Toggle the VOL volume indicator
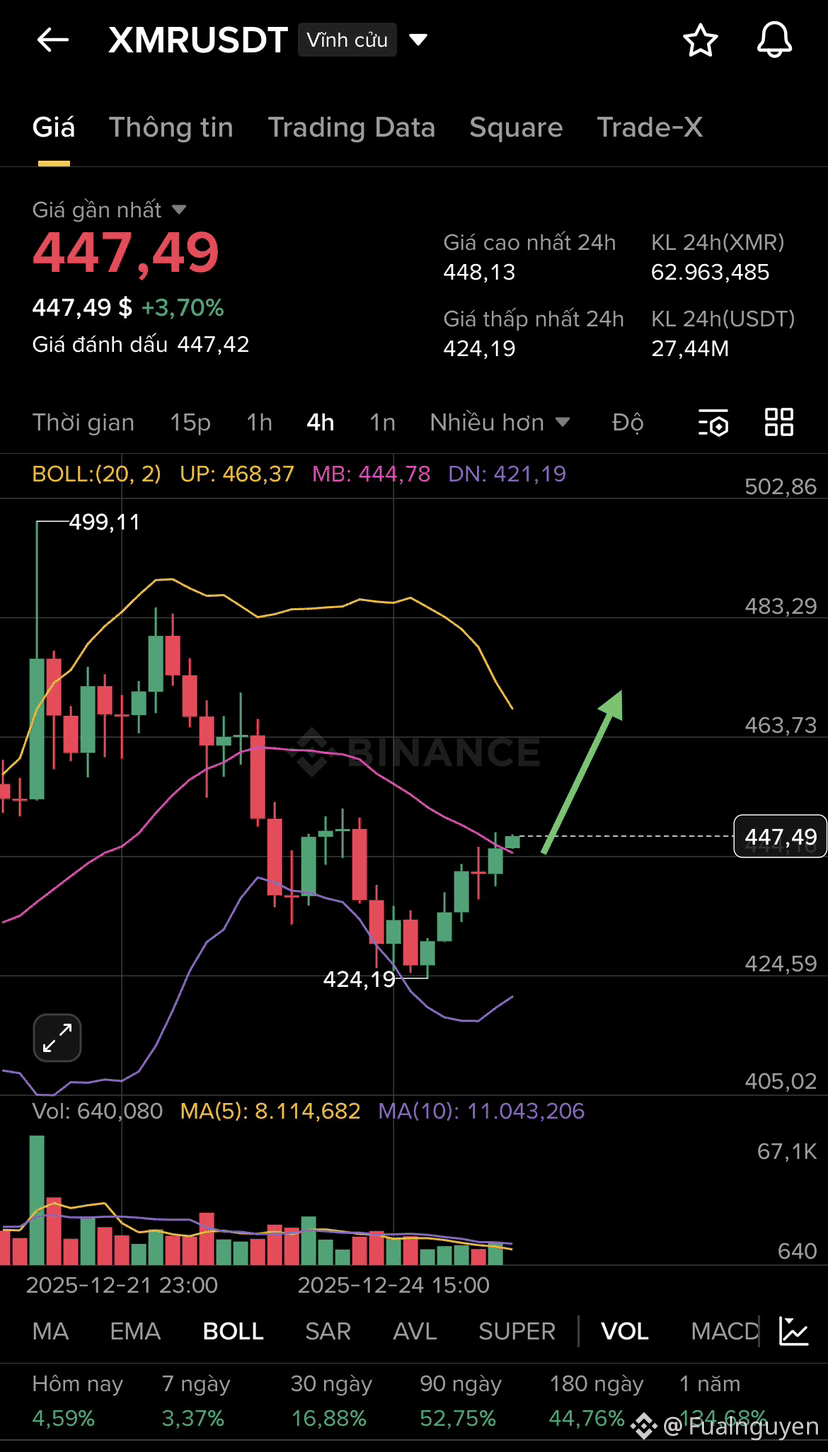 pos(624,1331)
